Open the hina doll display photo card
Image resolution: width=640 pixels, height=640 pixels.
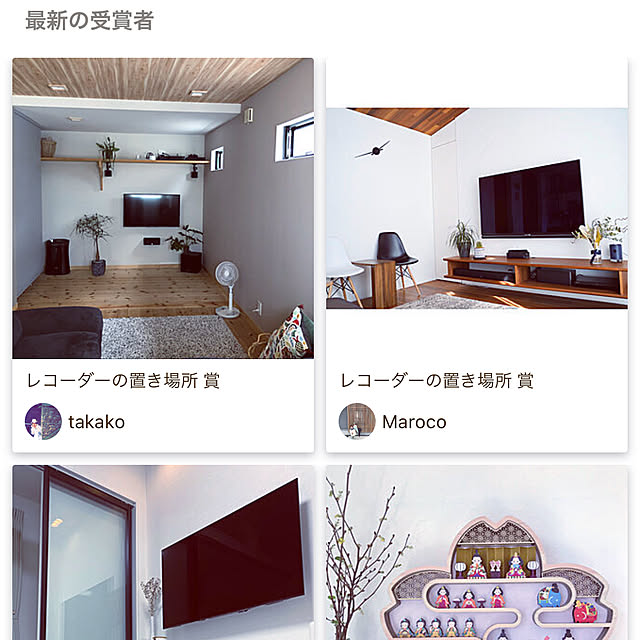tap(476, 555)
